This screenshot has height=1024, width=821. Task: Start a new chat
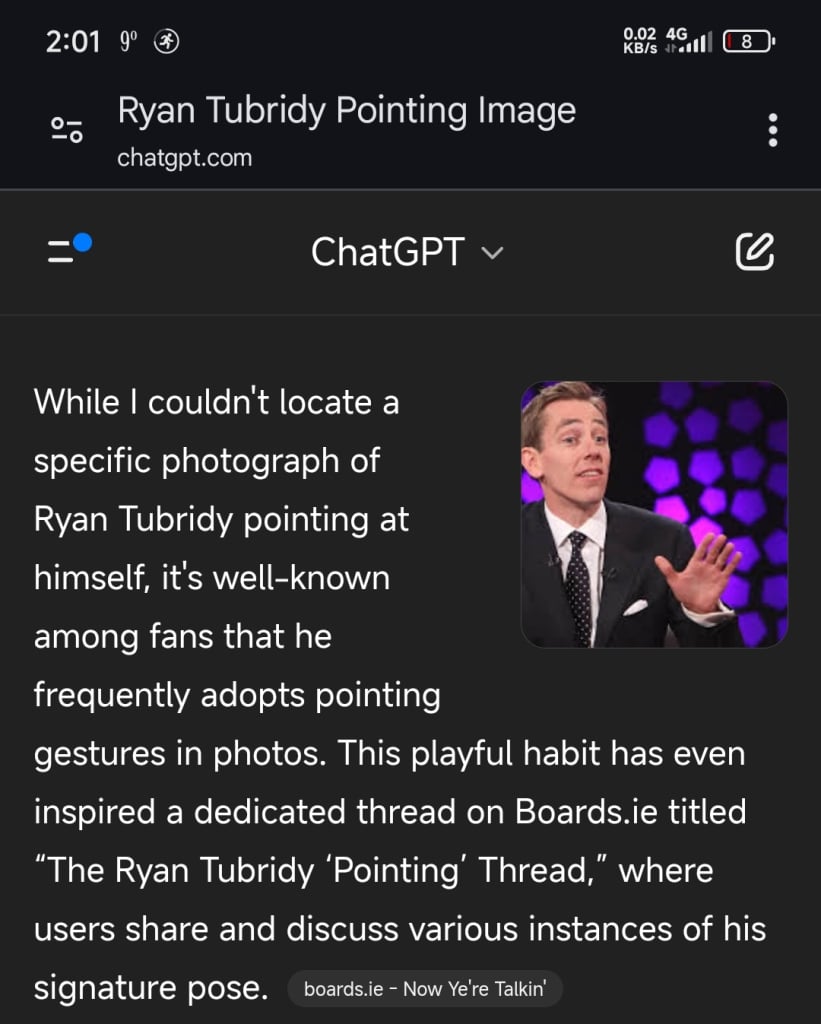point(754,252)
